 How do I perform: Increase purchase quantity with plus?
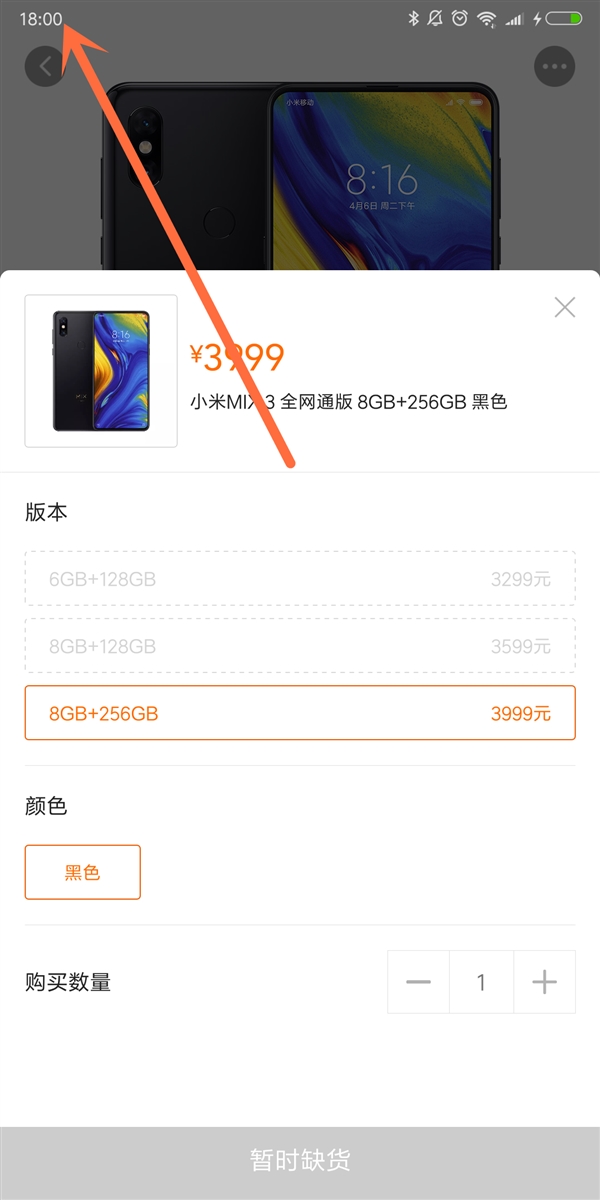click(544, 982)
